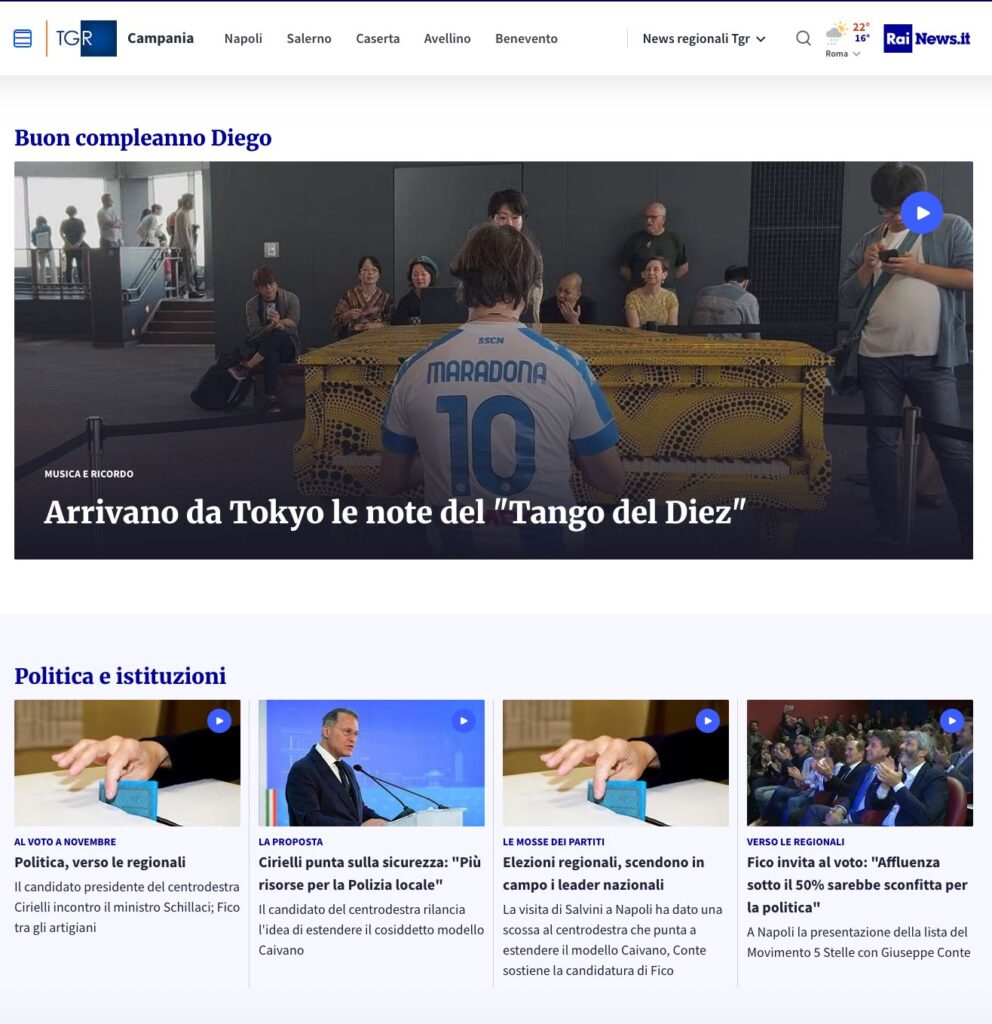Visit the RaiNews.it homepage
This screenshot has width=992, height=1024.
927,39
